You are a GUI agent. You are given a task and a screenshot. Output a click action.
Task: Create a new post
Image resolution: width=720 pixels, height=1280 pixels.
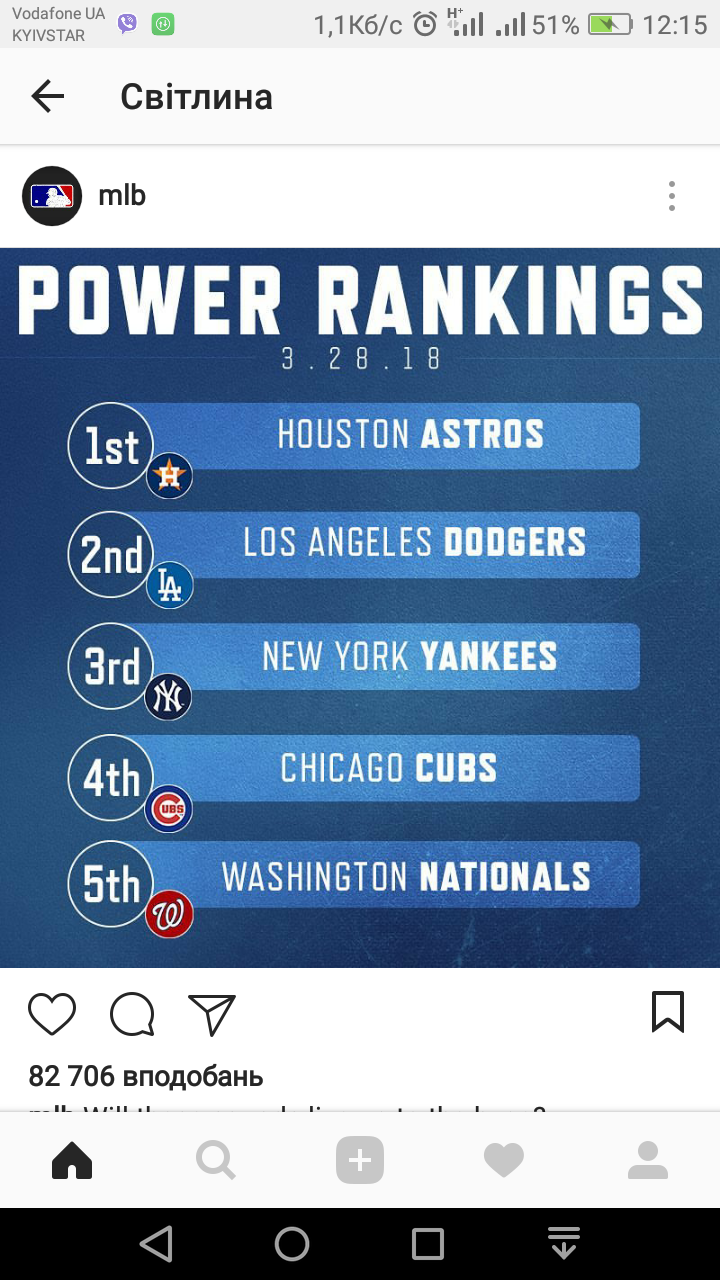pyautogui.click(x=360, y=1160)
